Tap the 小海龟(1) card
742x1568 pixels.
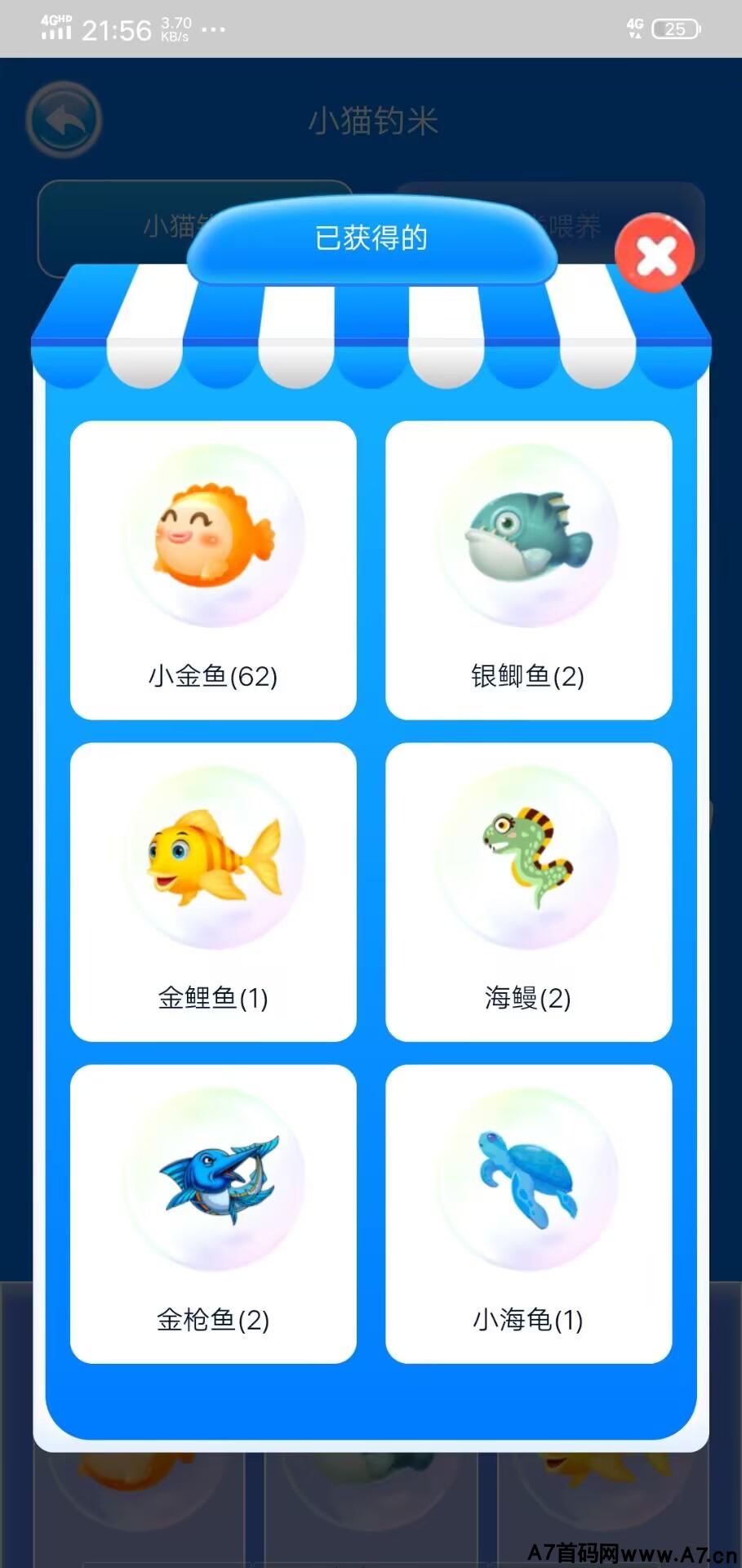(x=529, y=1214)
